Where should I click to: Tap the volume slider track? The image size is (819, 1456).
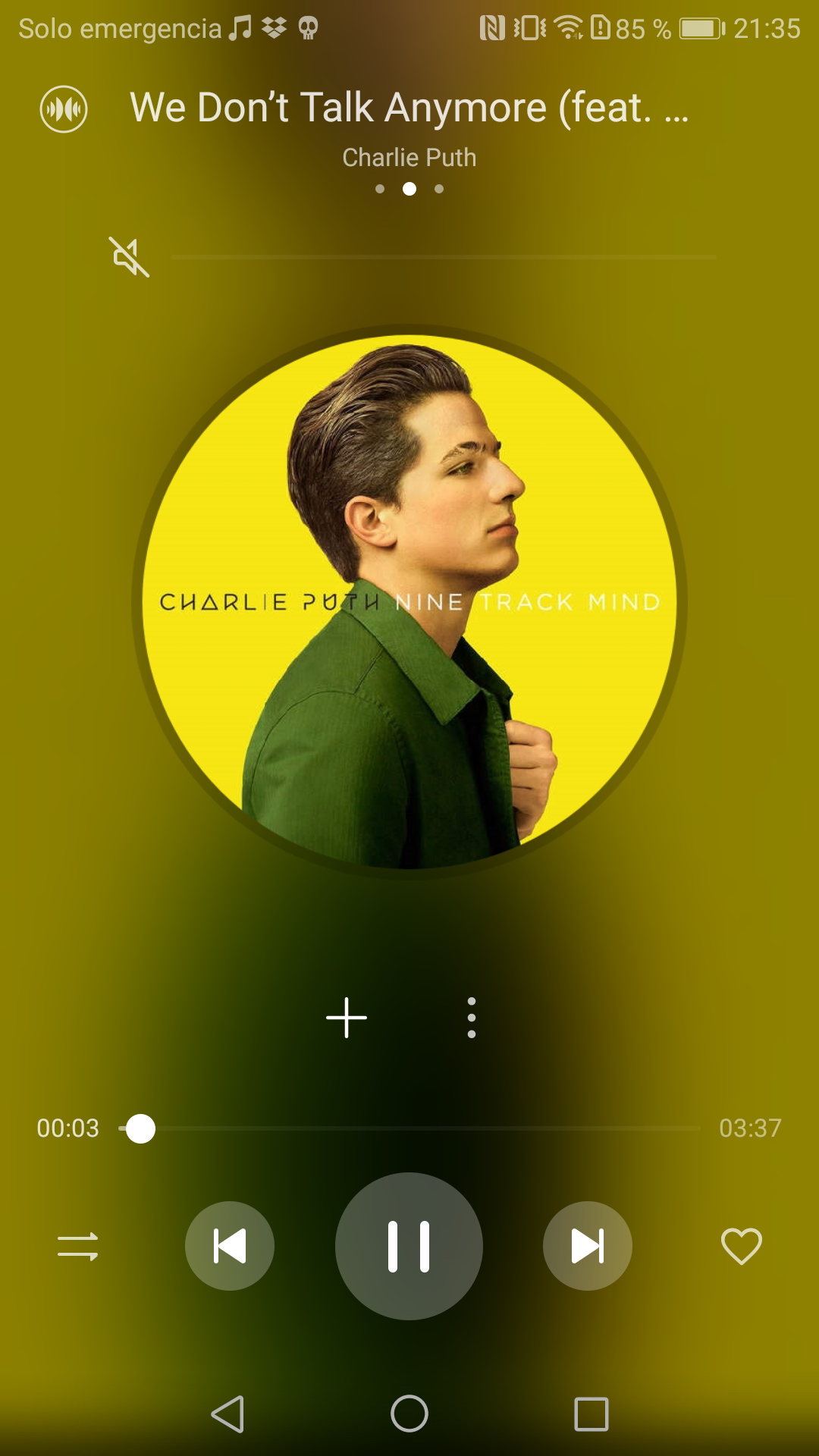[x=444, y=258]
